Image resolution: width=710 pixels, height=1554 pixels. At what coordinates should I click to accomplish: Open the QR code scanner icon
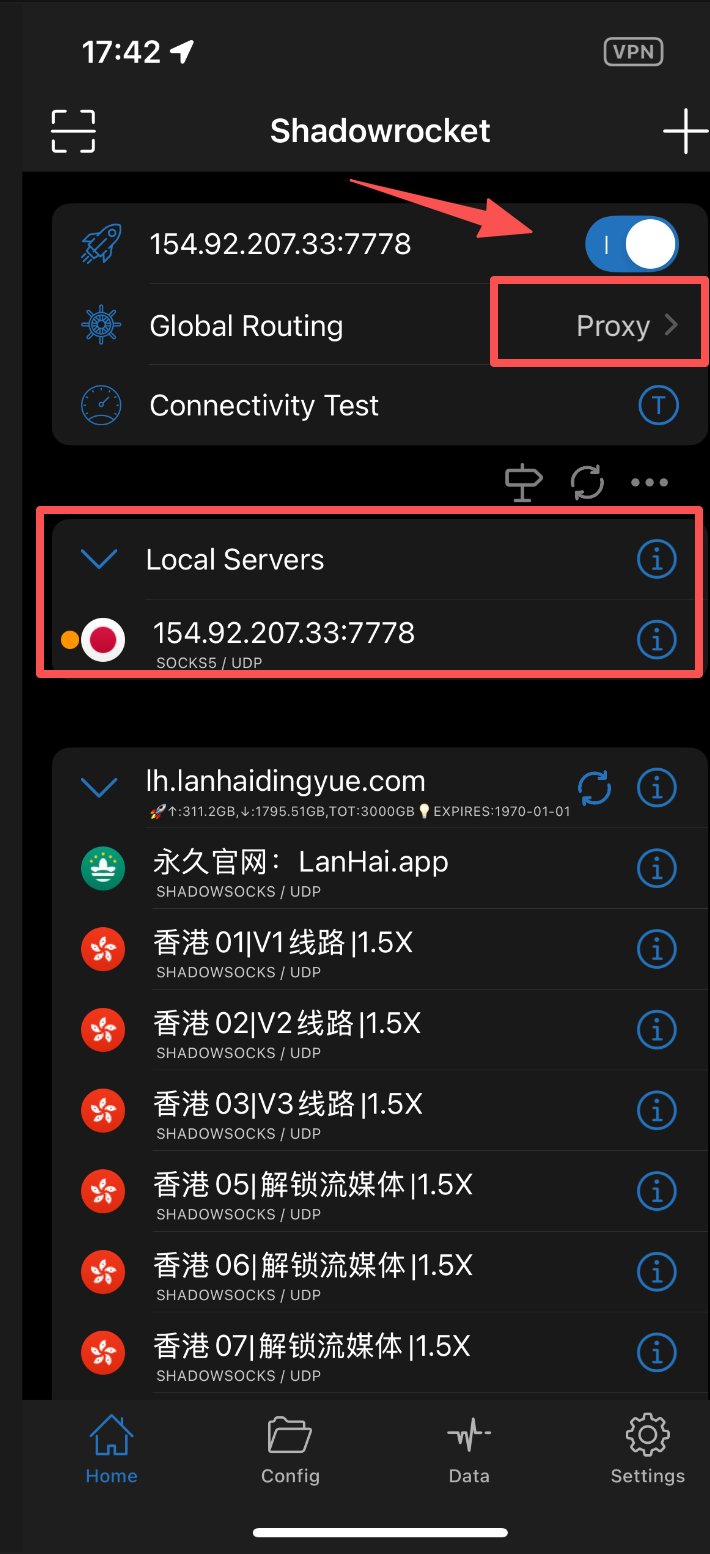(x=73, y=132)
